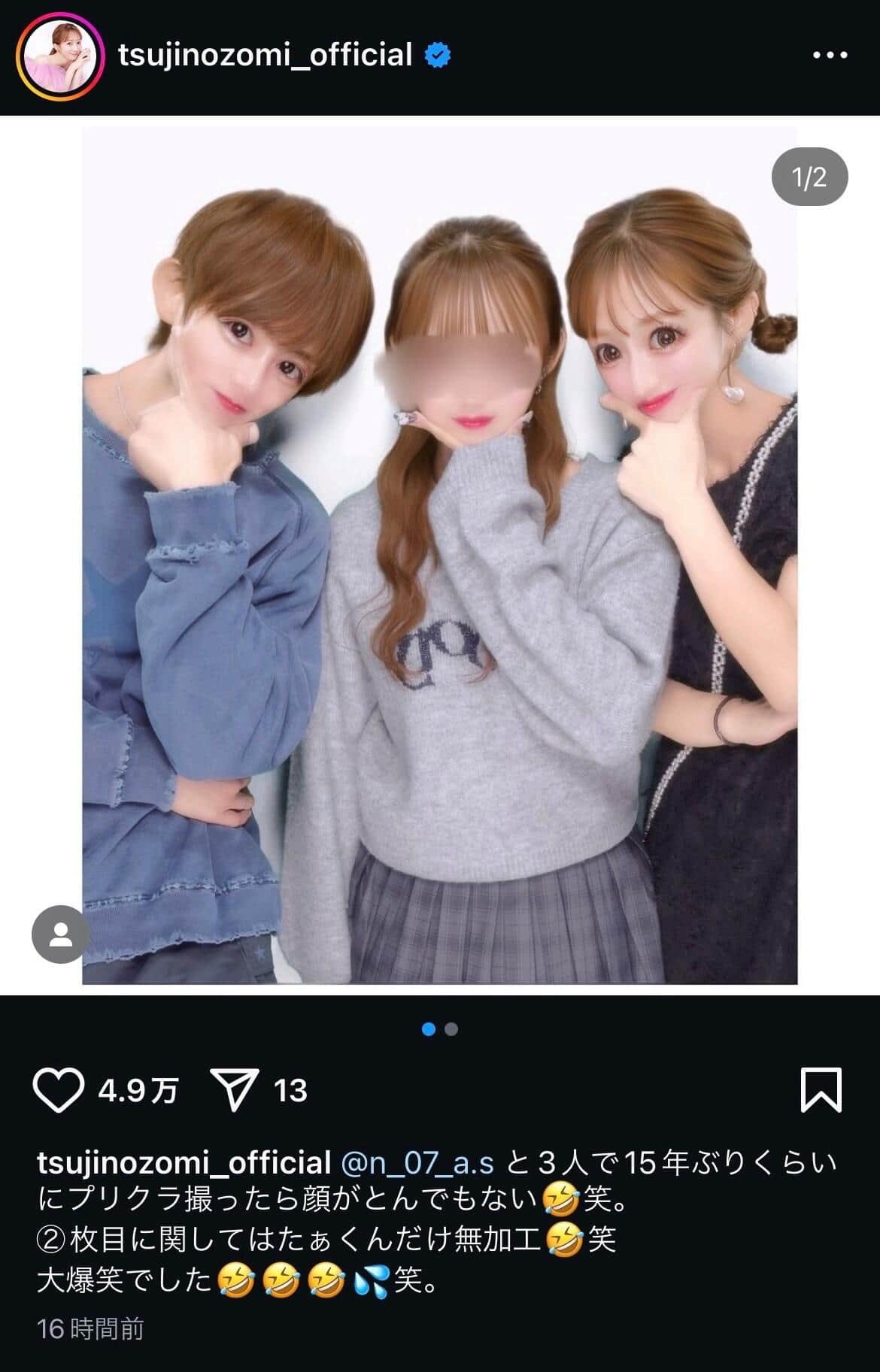The image size is (880, 1372).
Task: Open the post photo in full view
Action: pyautogui.click(x=439, y=555)
